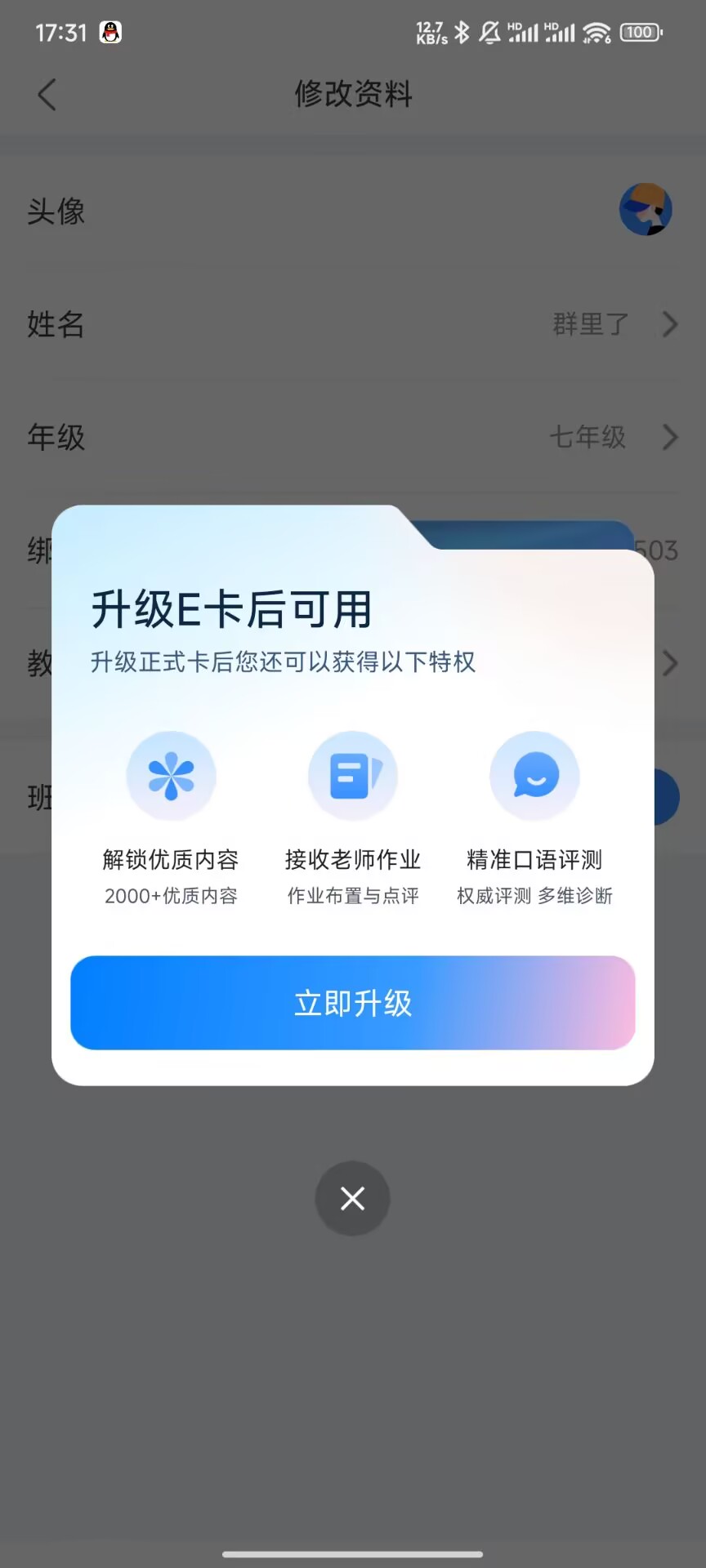Tap the 立即升级 upgrade button
The height and width of the screenshot is (1568, 706).
(x=352, y=1003)
